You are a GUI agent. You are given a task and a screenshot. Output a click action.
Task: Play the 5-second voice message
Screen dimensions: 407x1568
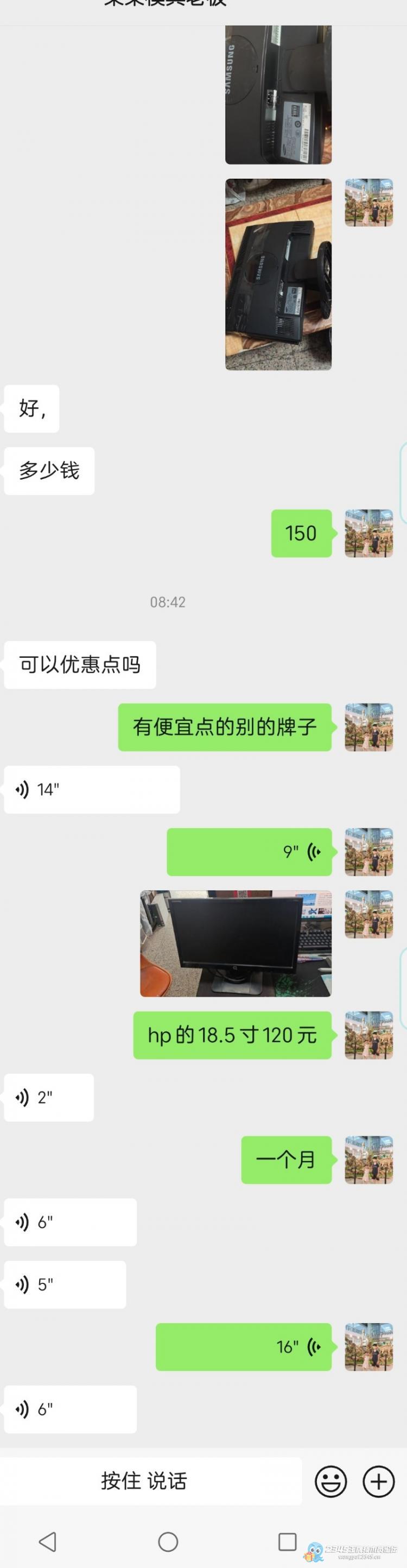click(65, 1284)
